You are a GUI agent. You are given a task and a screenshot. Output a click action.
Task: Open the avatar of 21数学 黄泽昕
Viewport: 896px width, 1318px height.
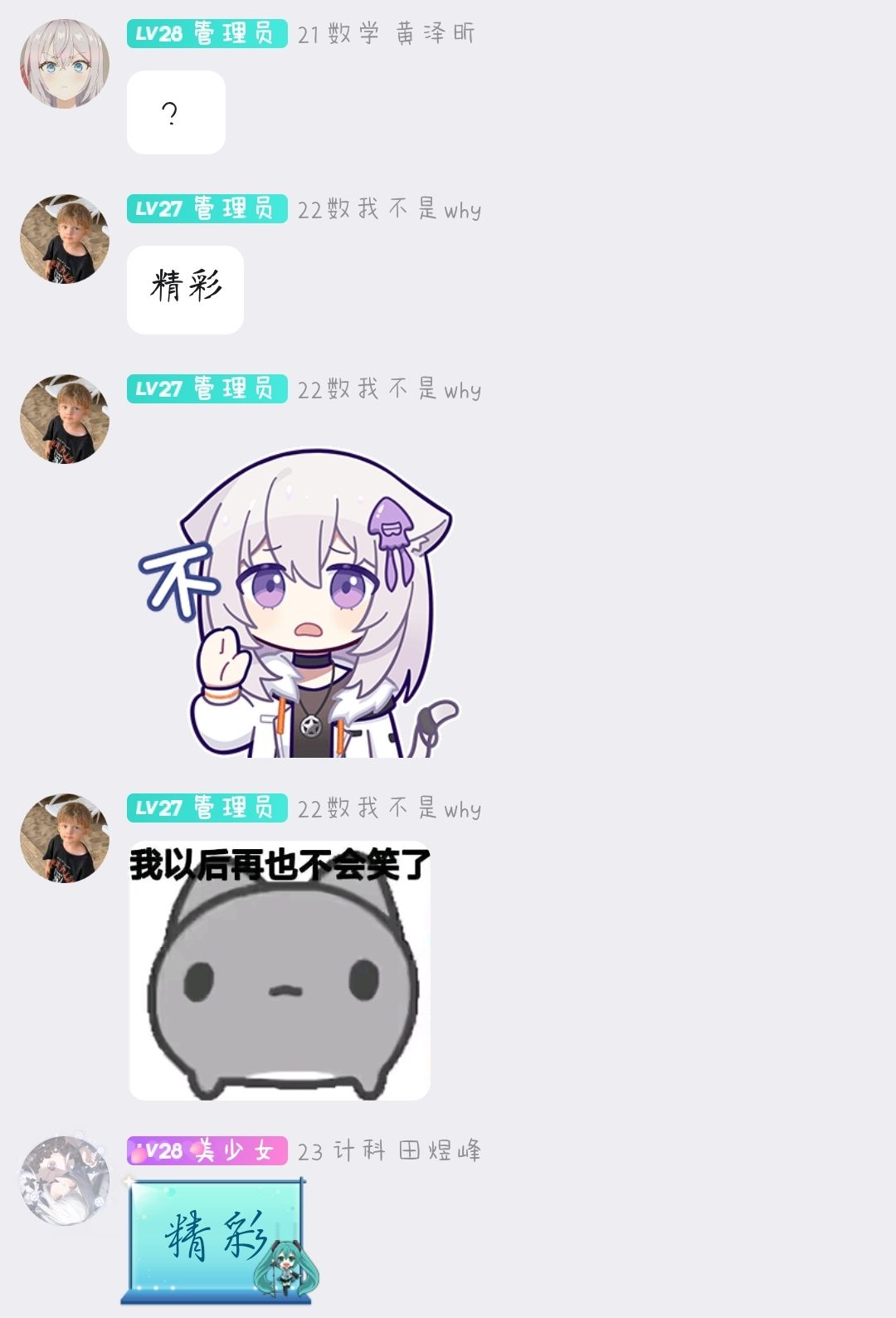pos(65,64)
